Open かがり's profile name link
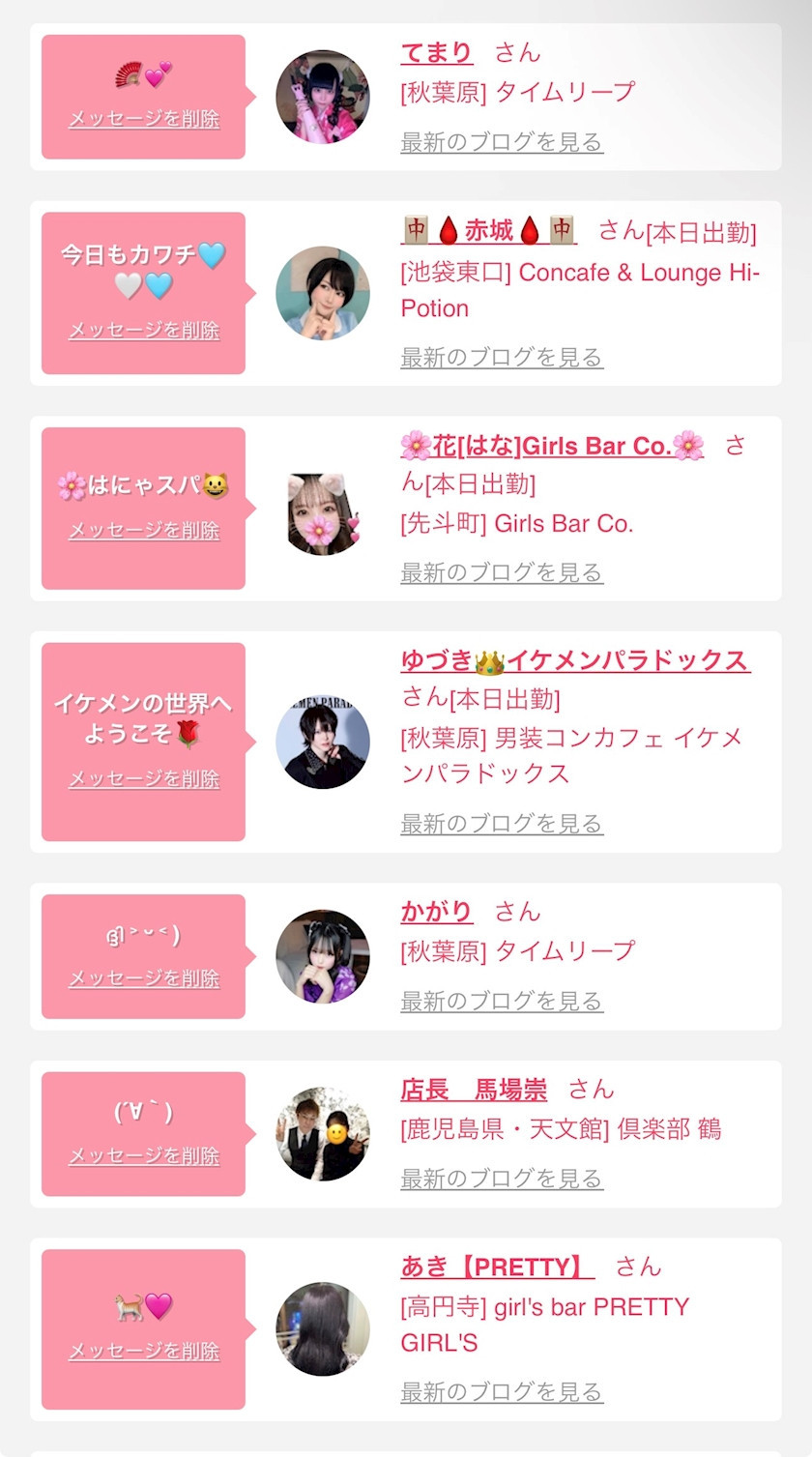Viewport: 812px width, 1457px height. pyautogui.click(x=436, y=911)
